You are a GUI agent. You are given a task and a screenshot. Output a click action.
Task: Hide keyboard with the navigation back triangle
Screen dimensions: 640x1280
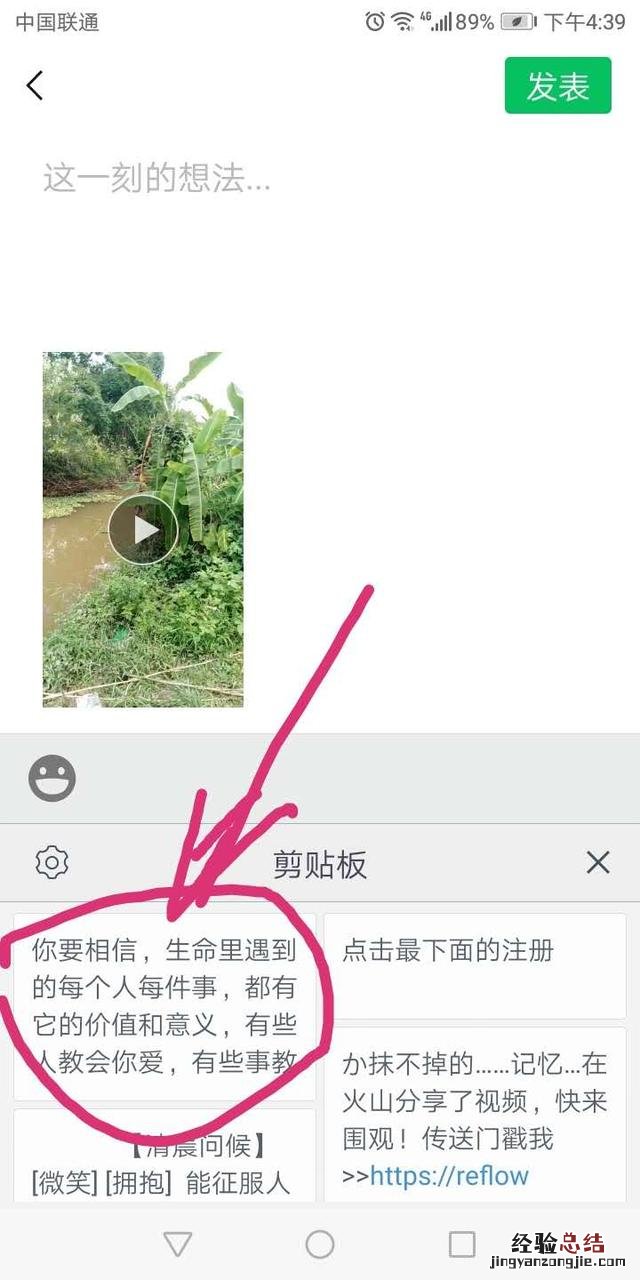click(177, 1244)
